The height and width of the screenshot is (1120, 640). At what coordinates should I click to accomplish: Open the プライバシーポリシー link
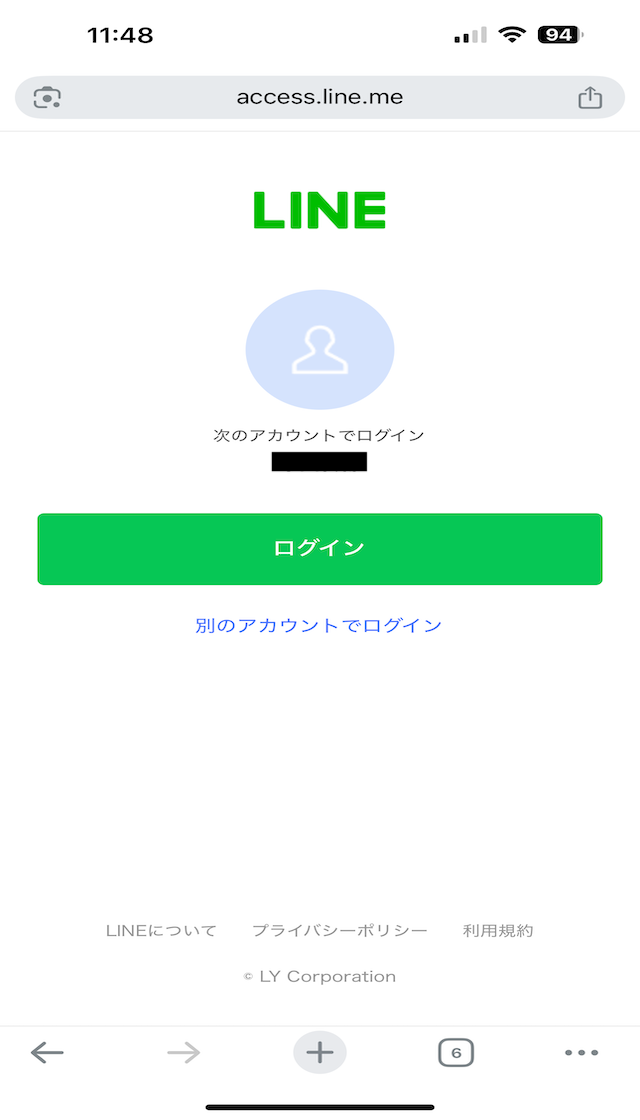[x=339, y=931]
